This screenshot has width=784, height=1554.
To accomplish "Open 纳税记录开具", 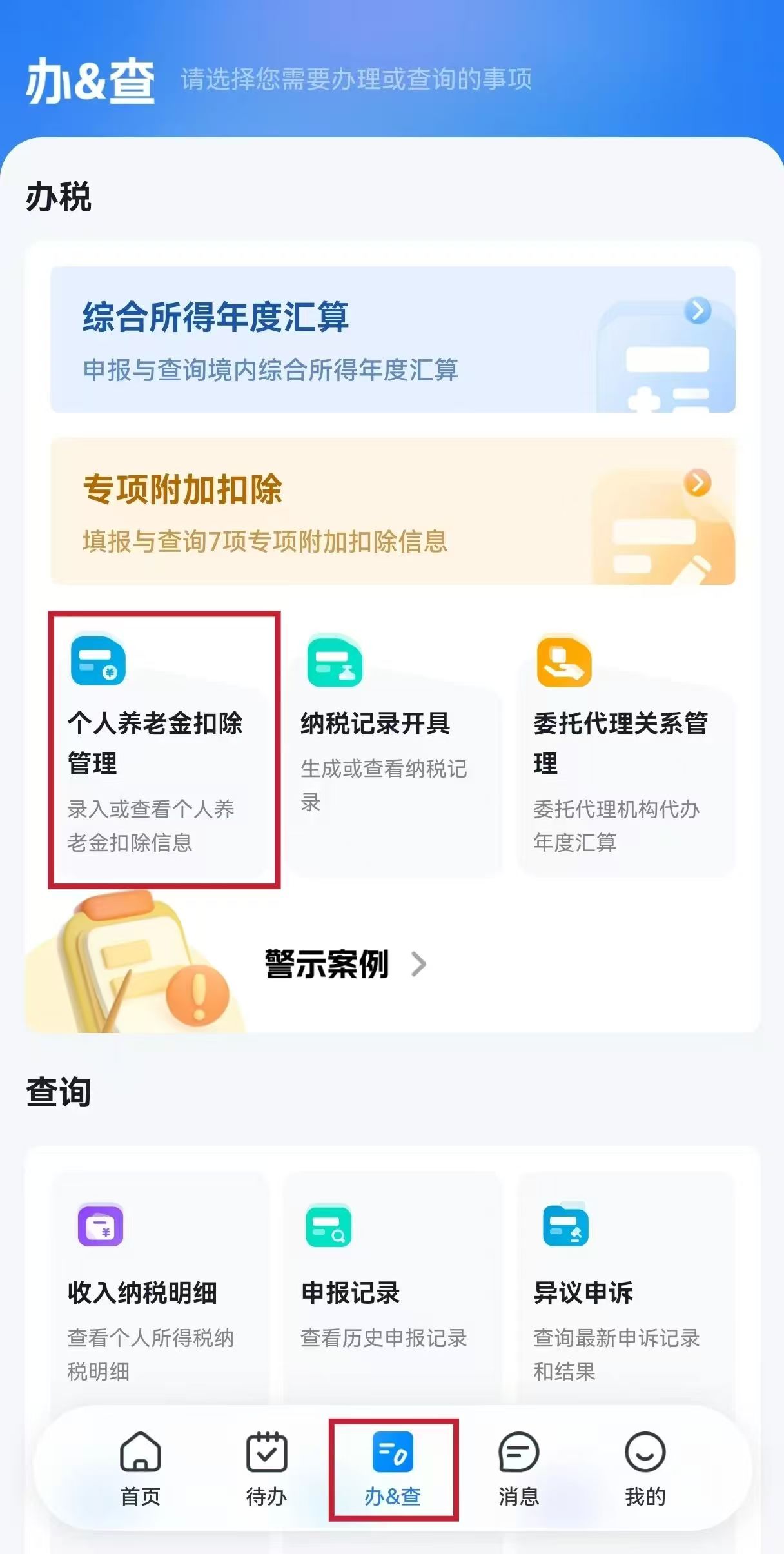I will click(393, 748).
